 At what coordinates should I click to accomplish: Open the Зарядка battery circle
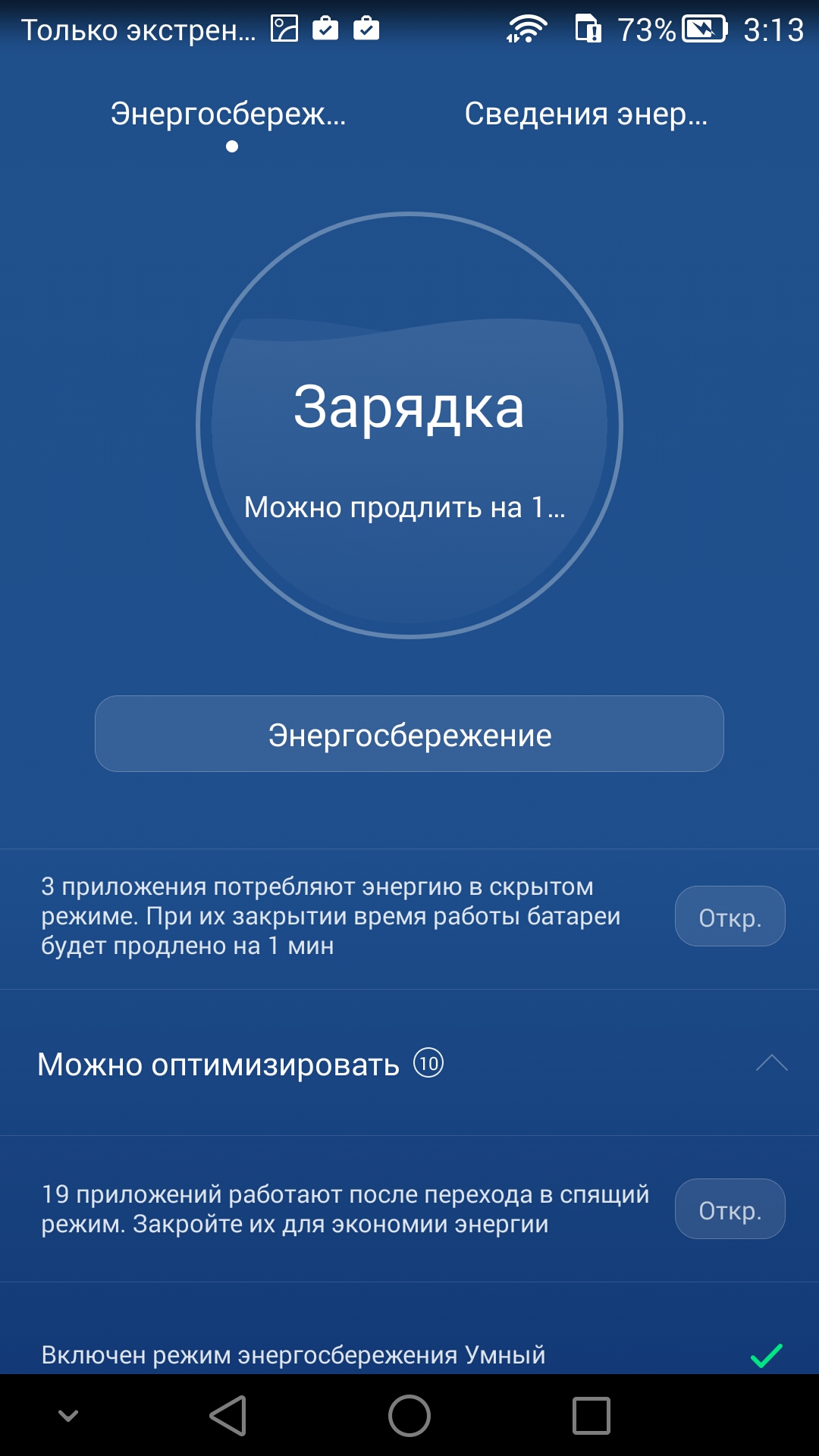(409, 425)
